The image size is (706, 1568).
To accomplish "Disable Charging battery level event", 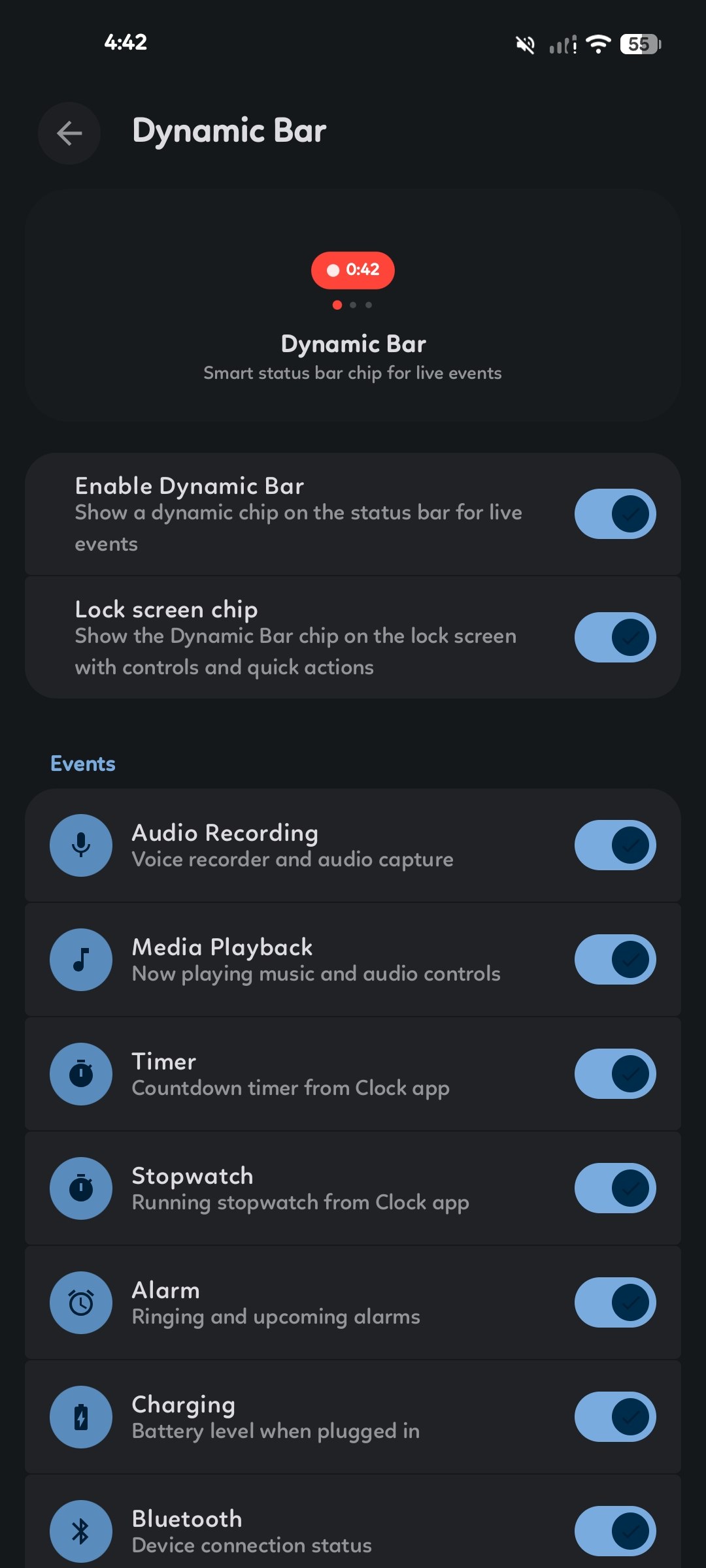I will coord(615,1417).
